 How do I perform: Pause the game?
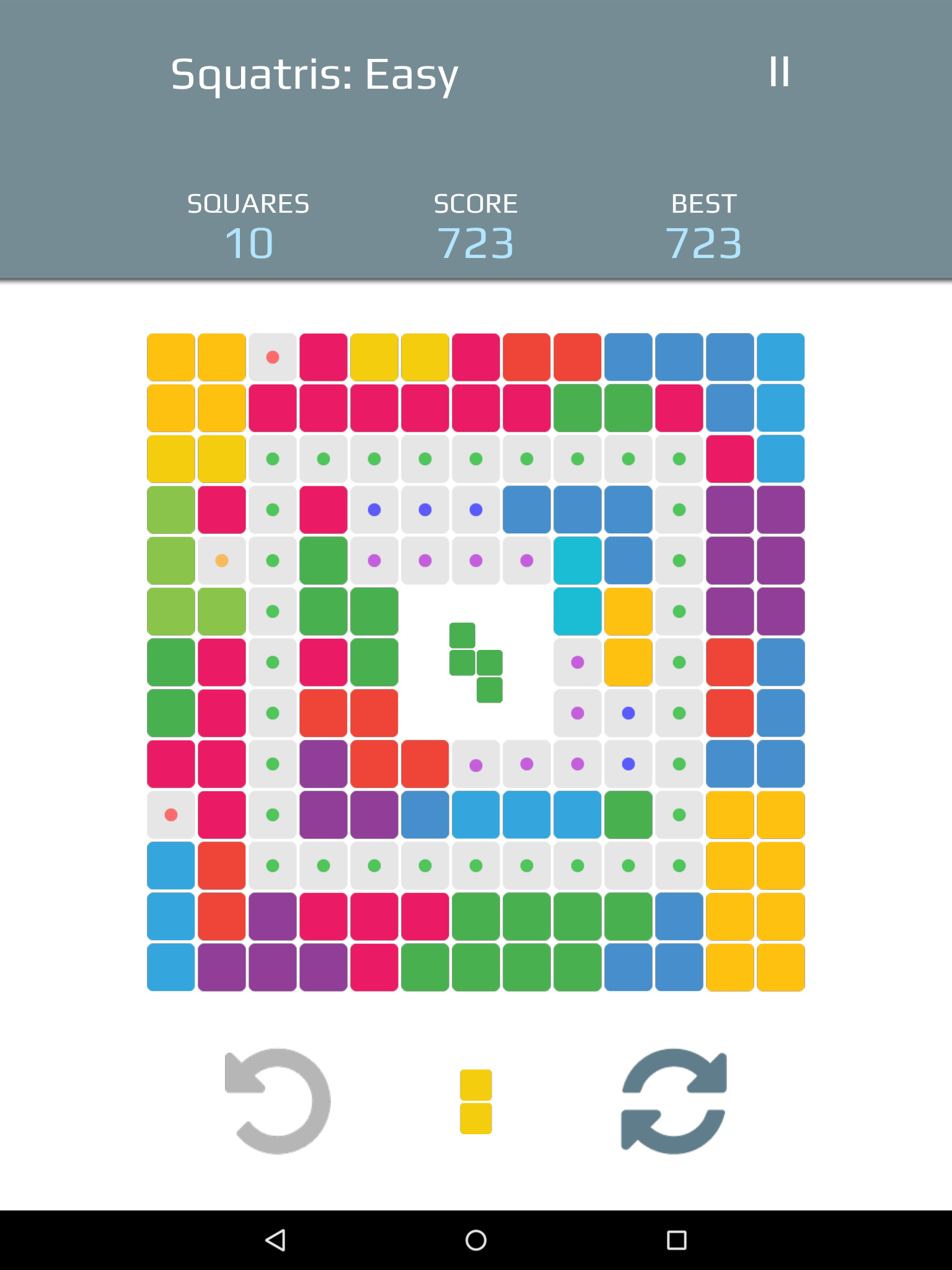coord(779,72)
